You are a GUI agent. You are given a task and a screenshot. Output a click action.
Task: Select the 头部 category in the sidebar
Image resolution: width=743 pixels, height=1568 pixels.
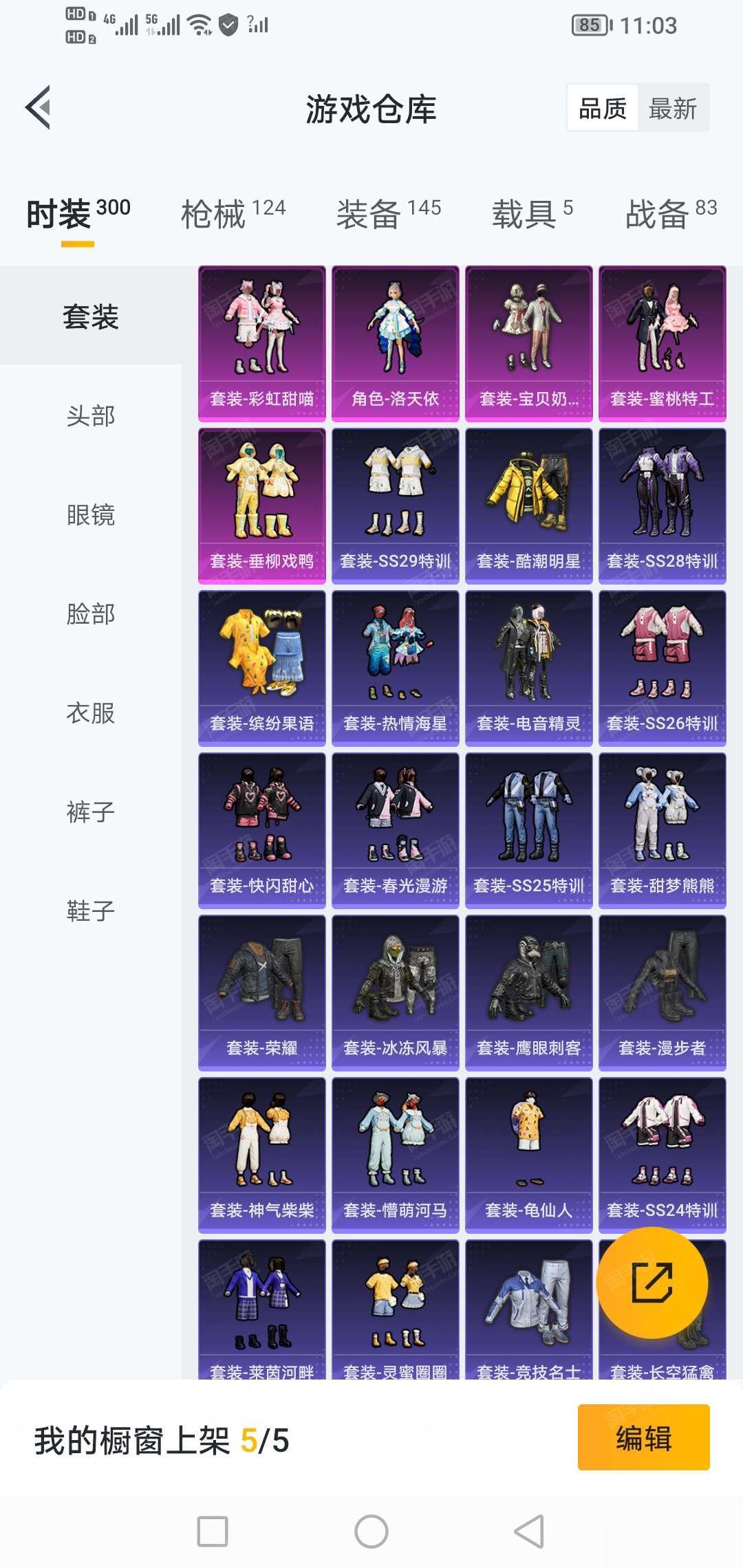point(91,415)
